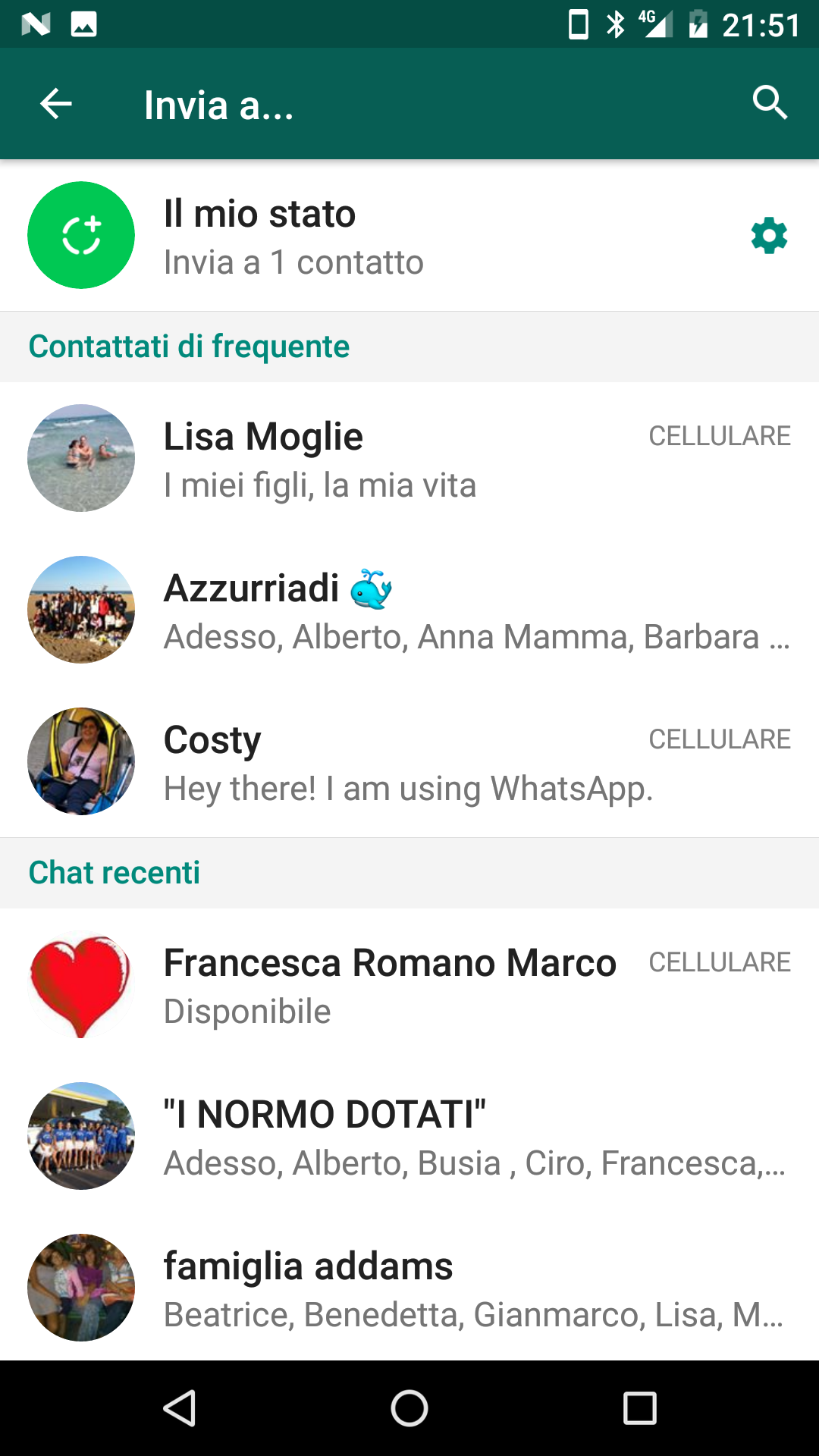
Task: Send to contact Costy
Action: pyautogui.click(x=409, y=761)
